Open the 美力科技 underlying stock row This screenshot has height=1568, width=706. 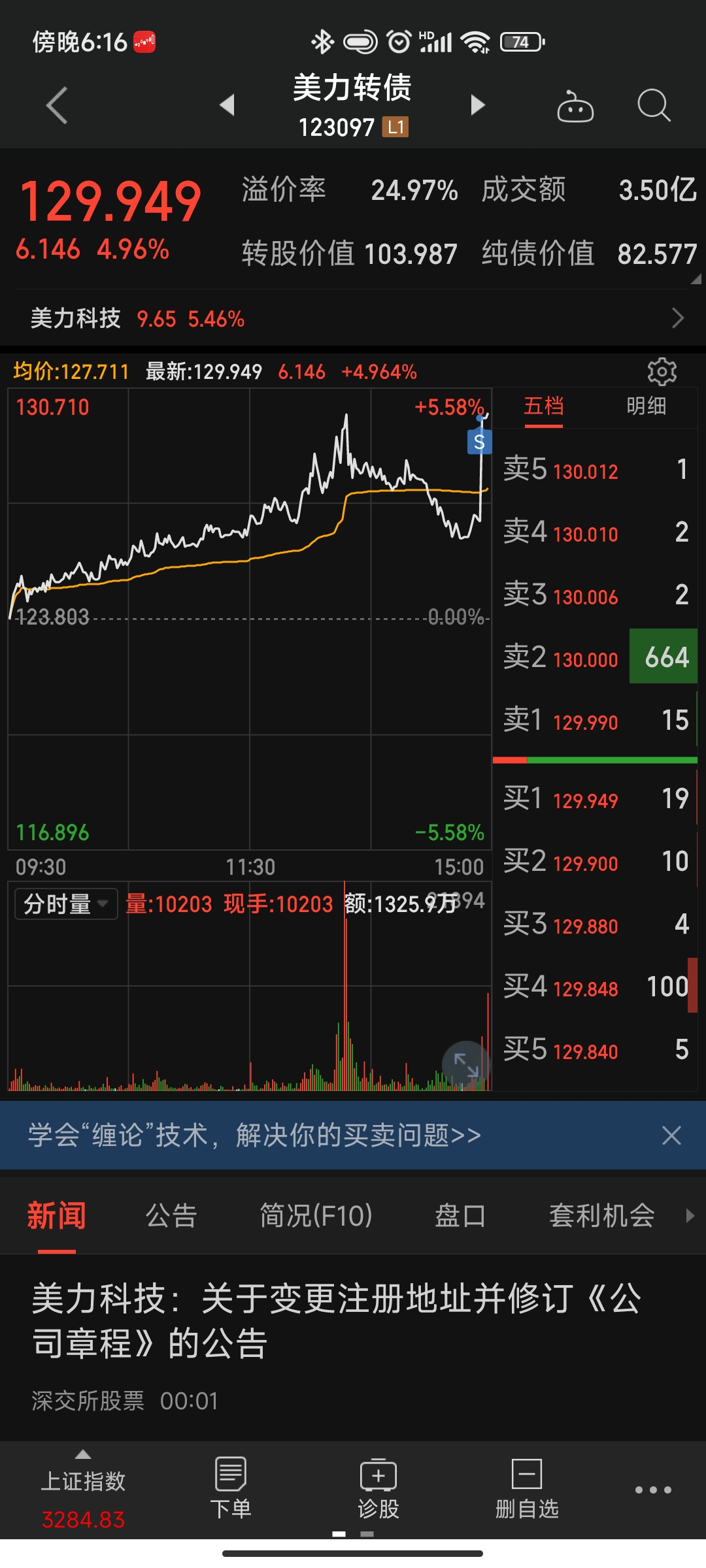click(x=353, y=319)
